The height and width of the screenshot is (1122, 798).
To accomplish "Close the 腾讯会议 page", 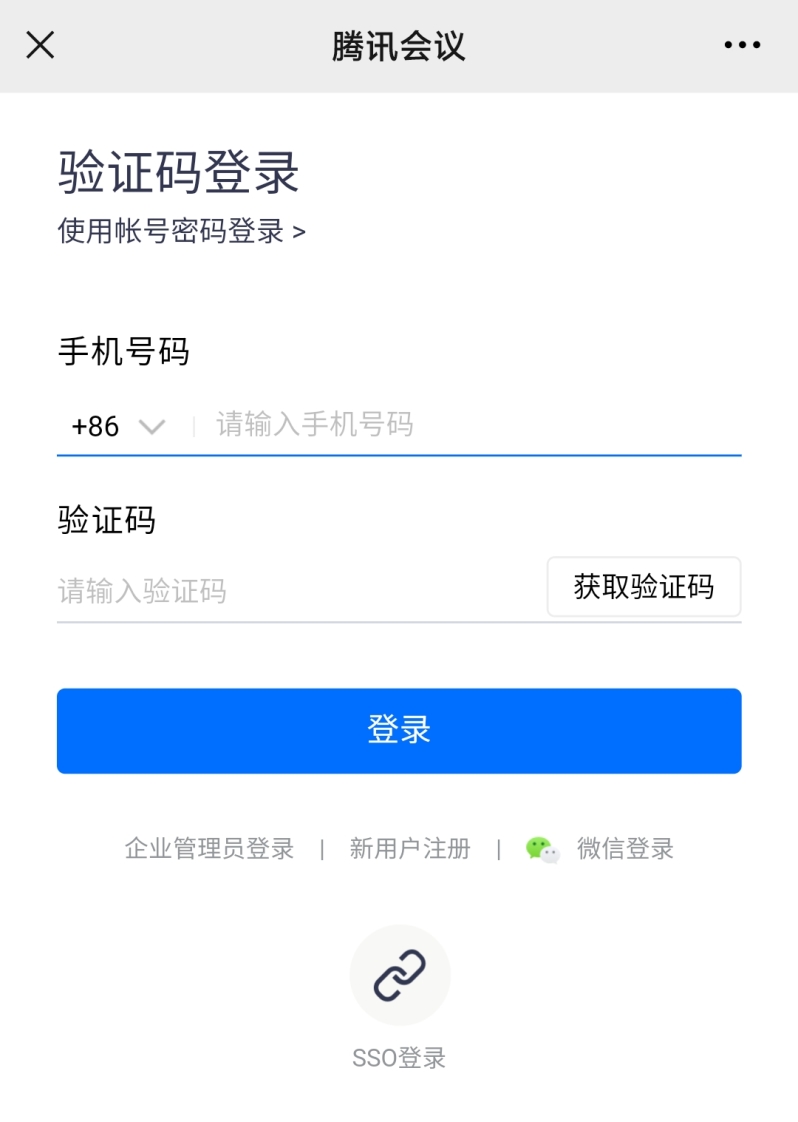I will point(40,45).
